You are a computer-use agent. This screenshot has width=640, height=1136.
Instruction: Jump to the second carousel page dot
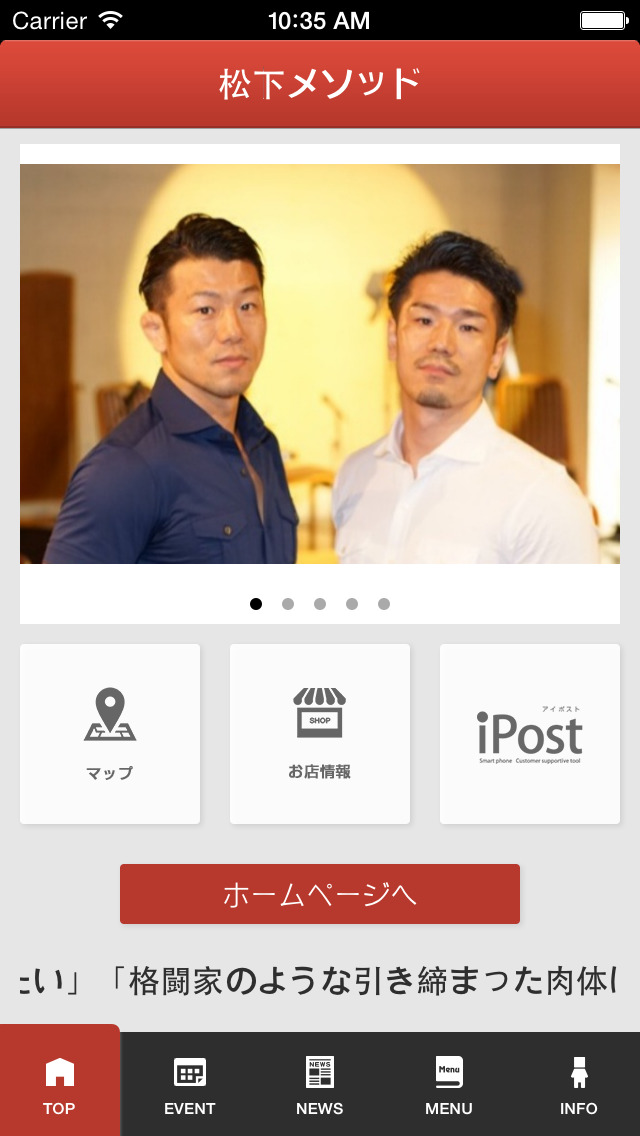288,604
